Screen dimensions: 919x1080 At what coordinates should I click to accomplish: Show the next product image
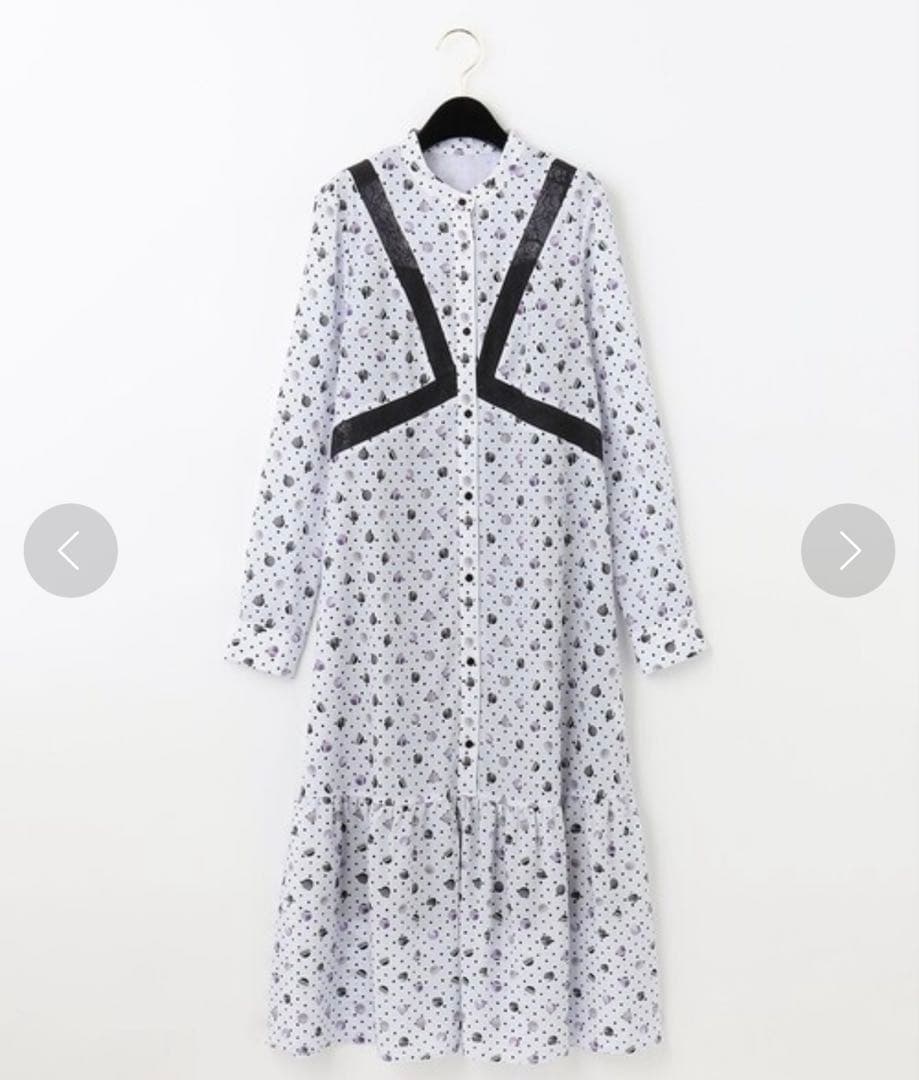click(847, 551)
